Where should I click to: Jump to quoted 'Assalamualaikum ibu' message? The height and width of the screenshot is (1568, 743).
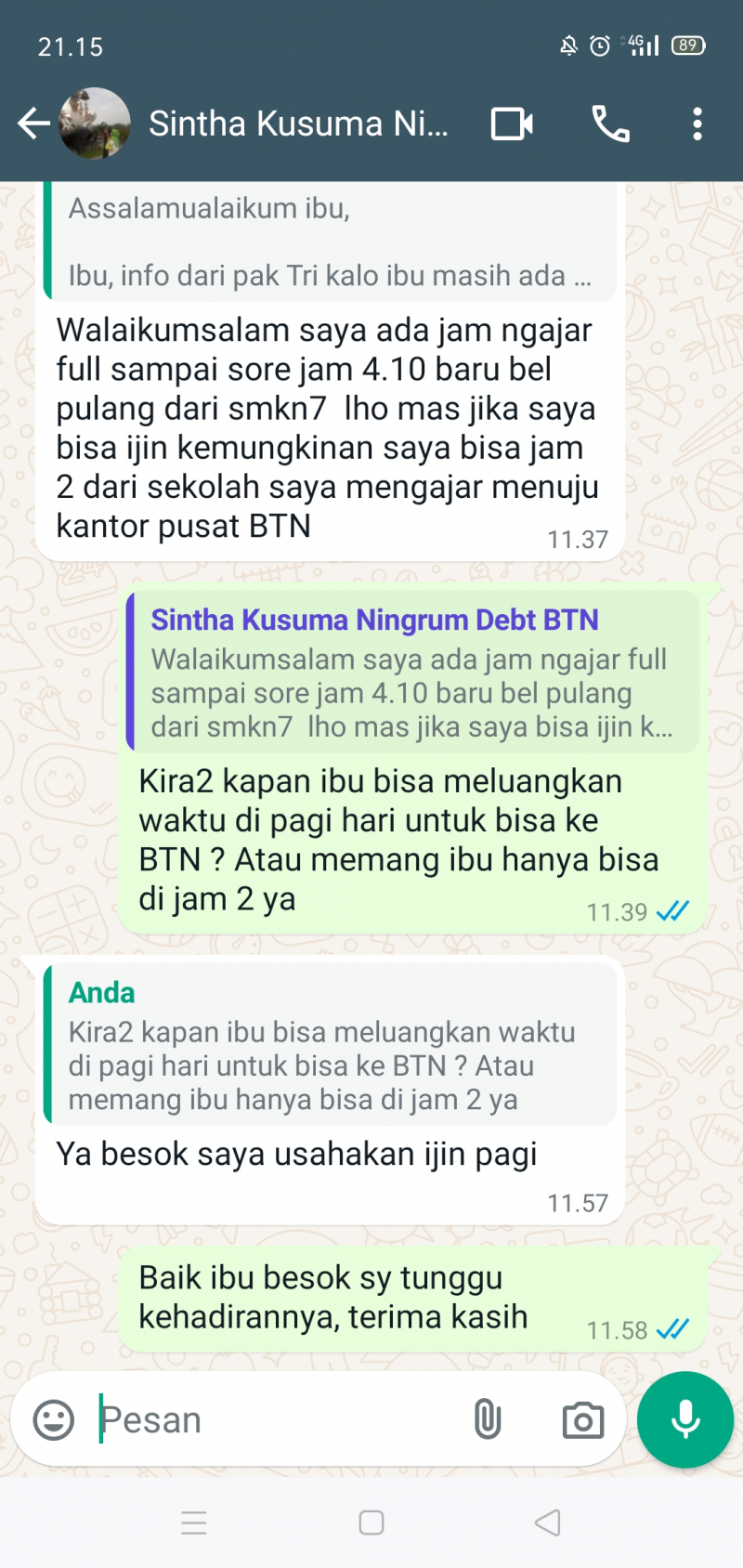coord(331,242)
